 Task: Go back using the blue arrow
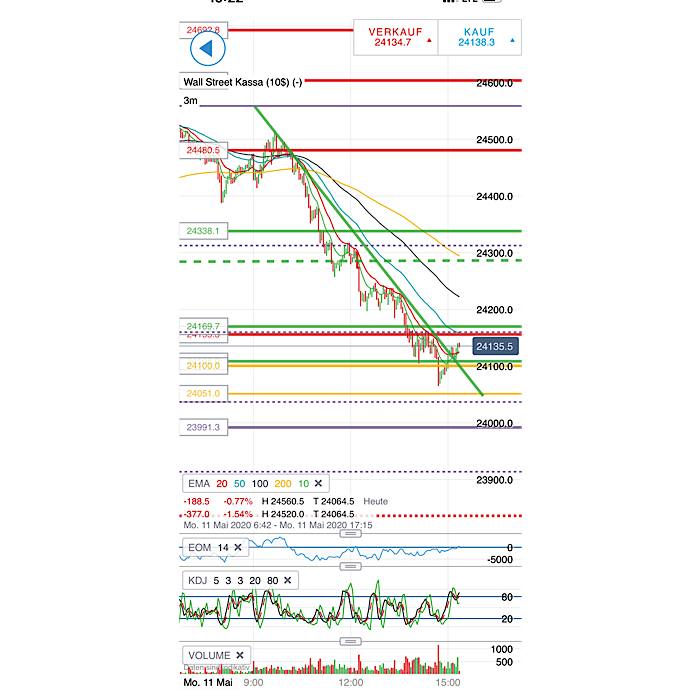click(x=207, y=47)
